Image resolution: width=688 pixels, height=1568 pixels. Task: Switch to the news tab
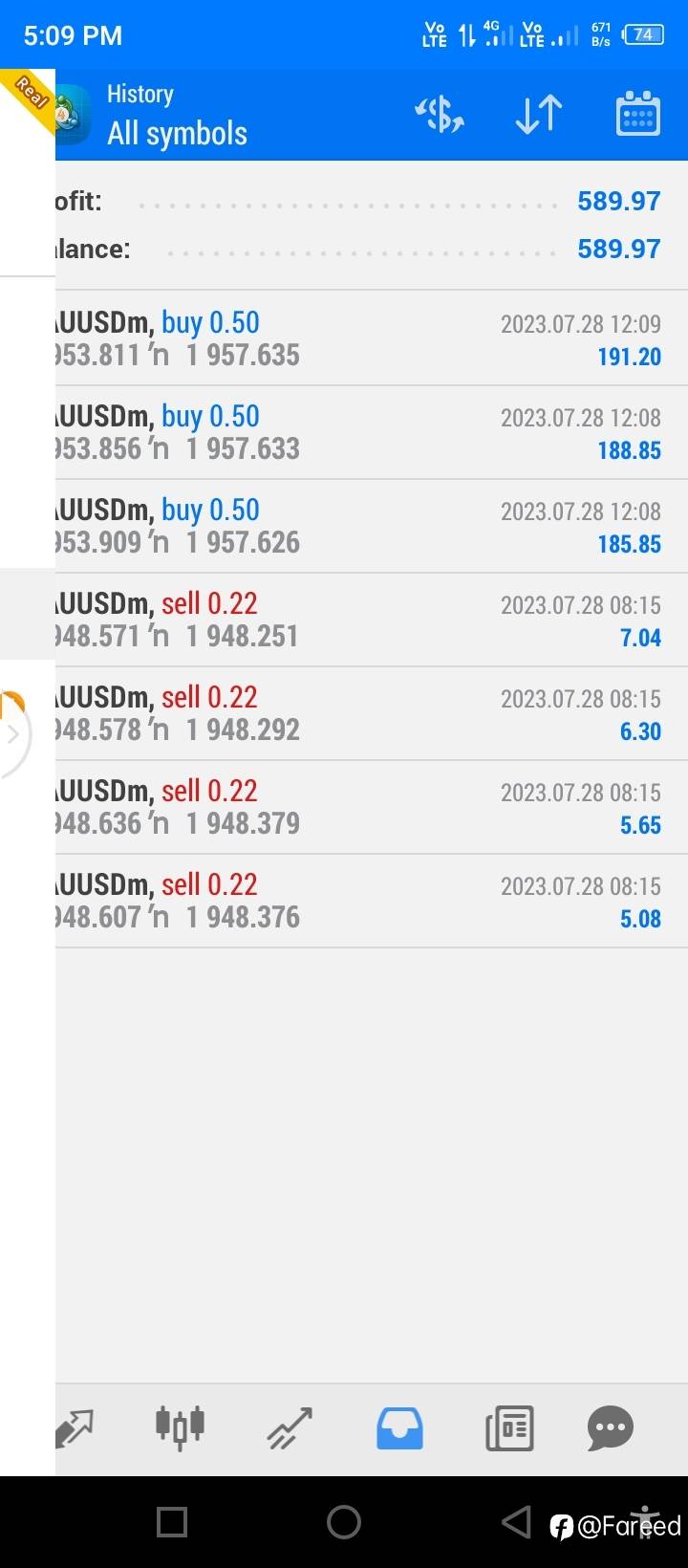pos(509,1428)
